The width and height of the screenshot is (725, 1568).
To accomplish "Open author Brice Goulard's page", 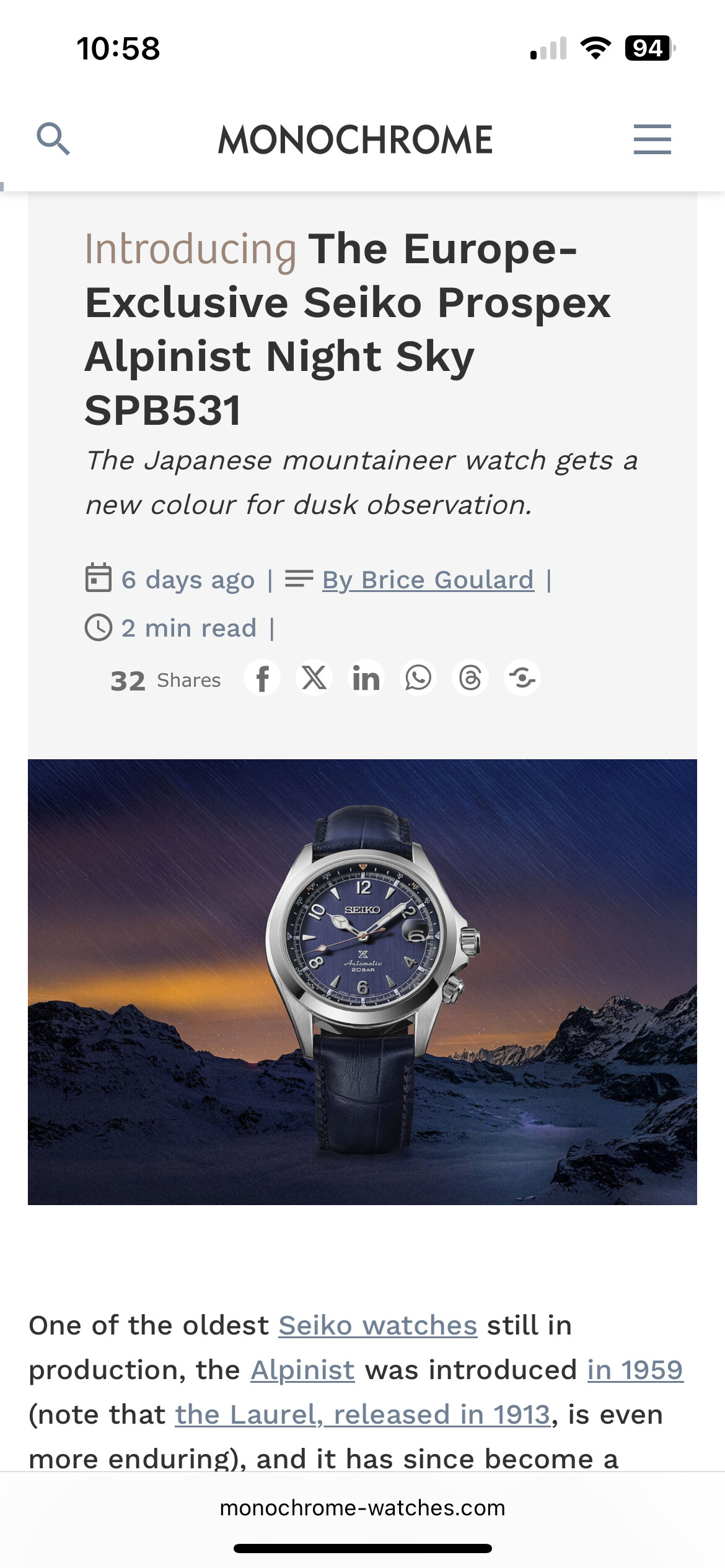I will (x=428, y=580).
